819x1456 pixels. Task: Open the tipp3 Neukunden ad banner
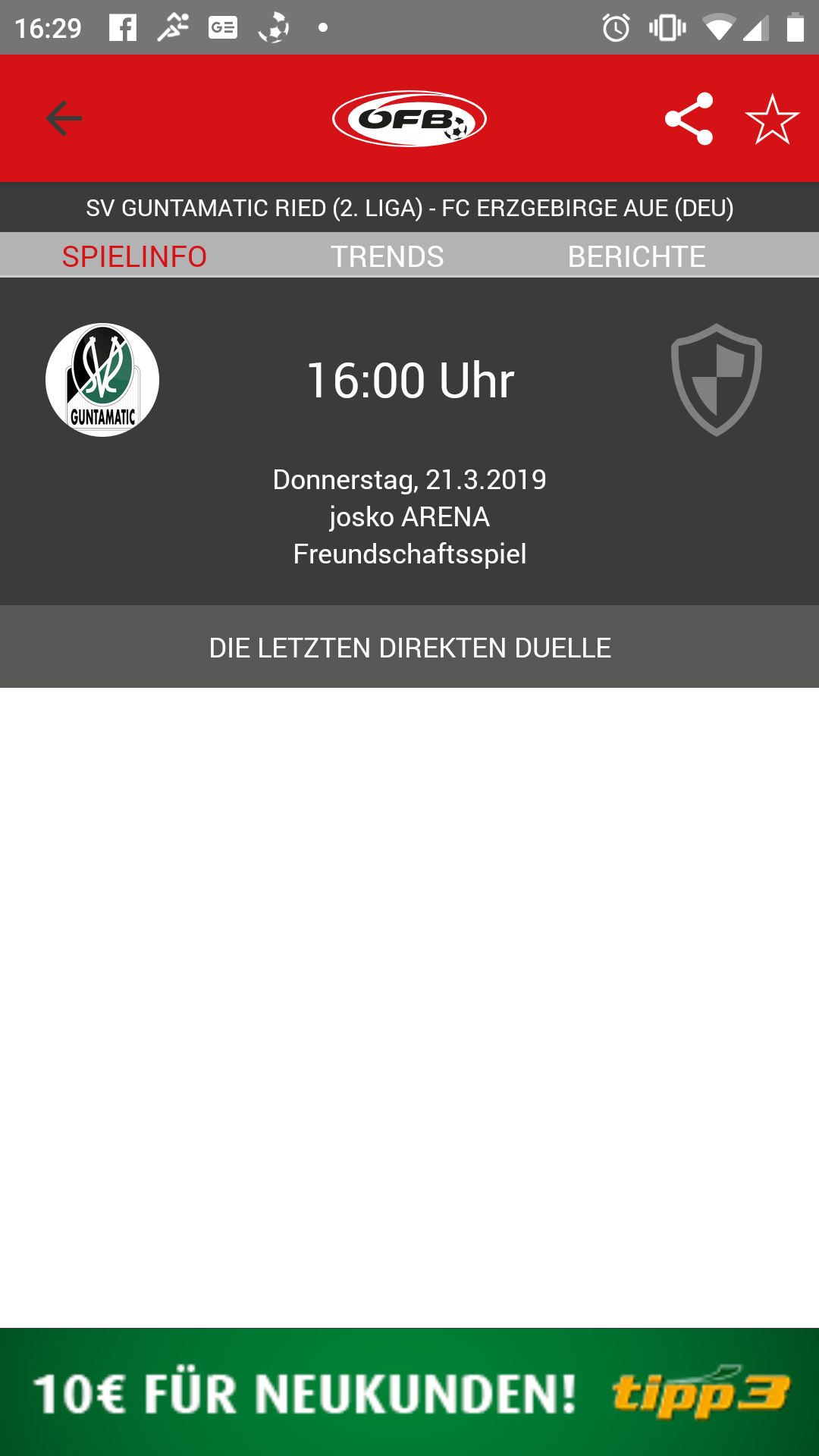pyautogui.click(x=409, y=1392)
